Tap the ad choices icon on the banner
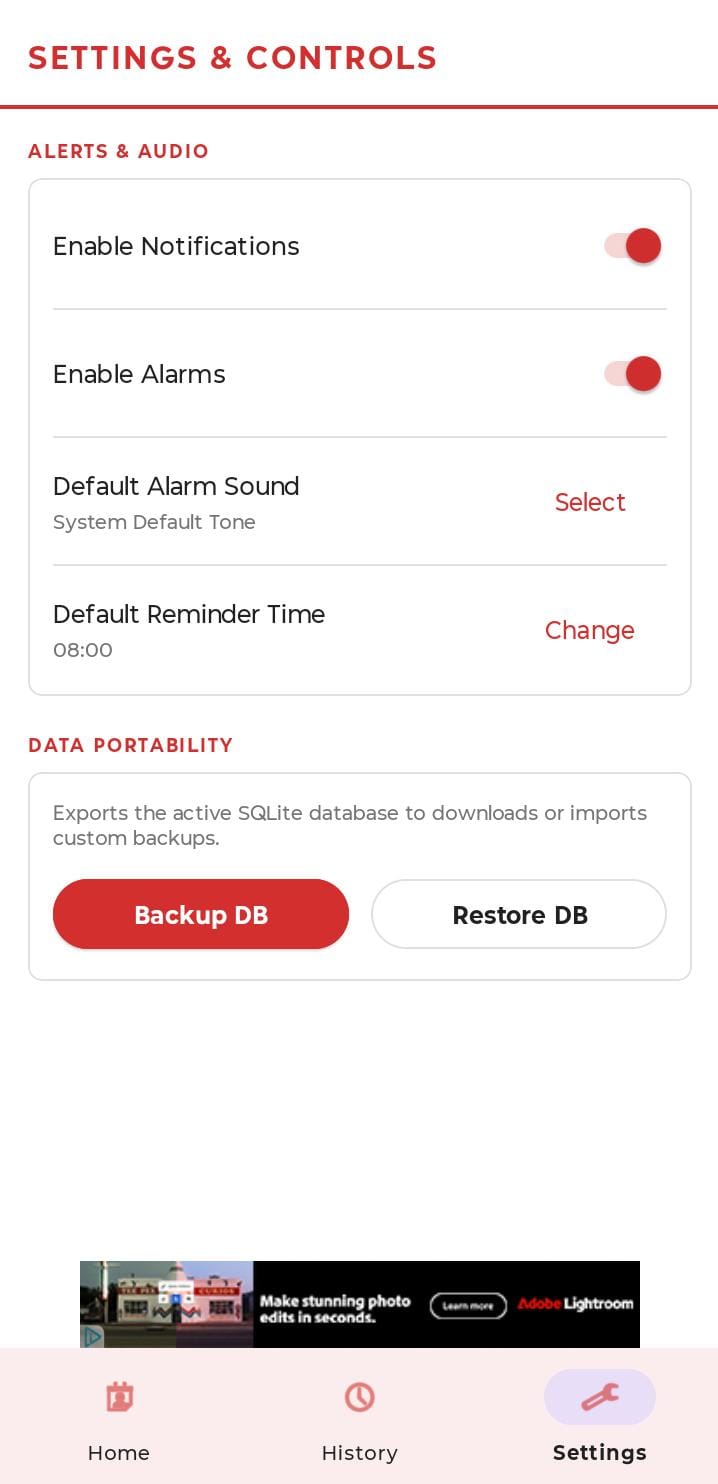 (x=92, y=1336)
